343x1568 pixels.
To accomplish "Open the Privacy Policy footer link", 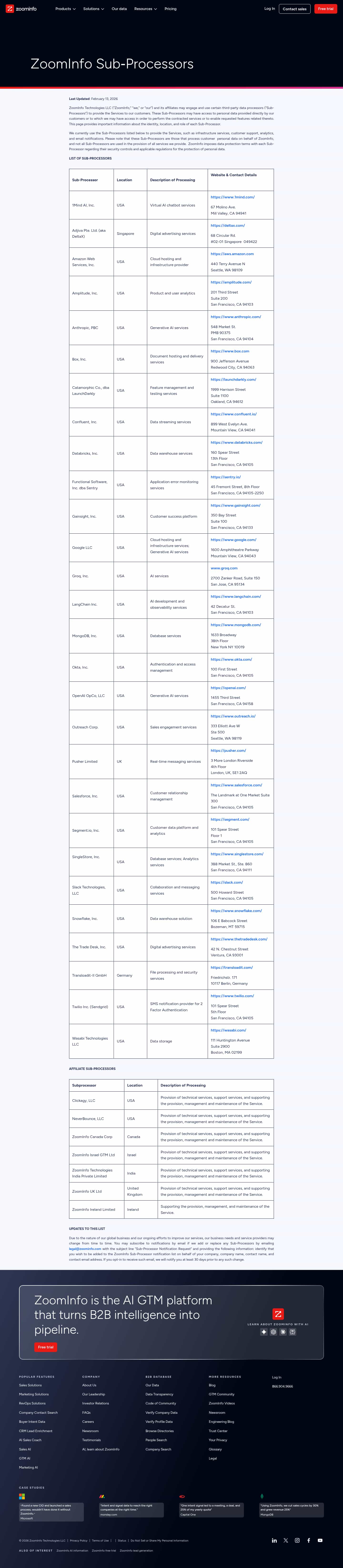I will 78,1541.
